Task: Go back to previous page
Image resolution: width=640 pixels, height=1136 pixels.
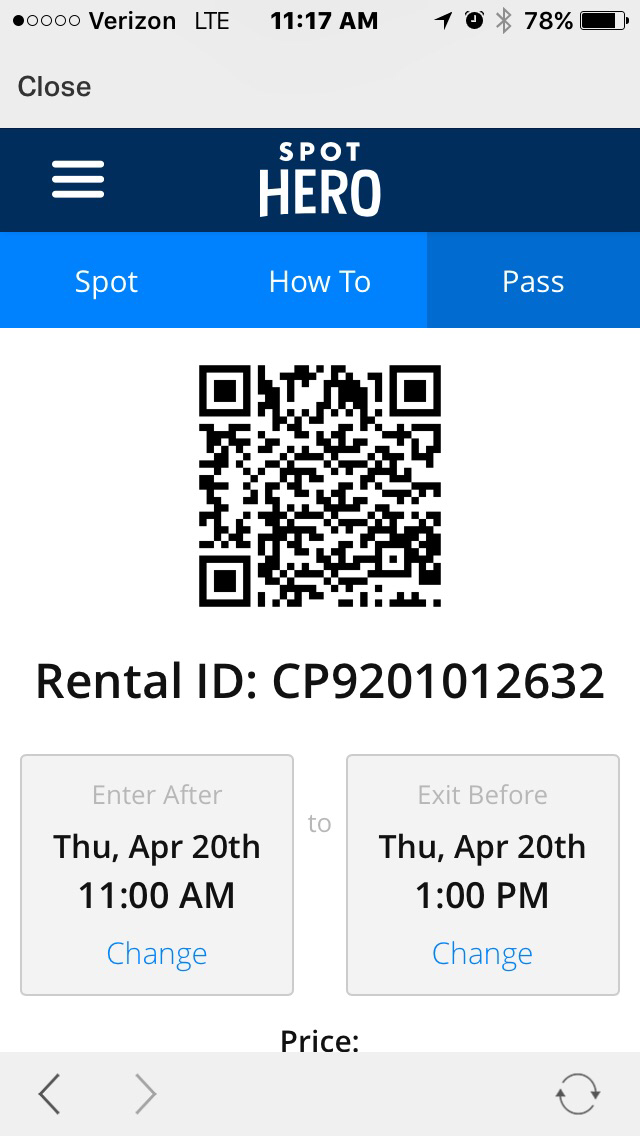Action: 50,1094
